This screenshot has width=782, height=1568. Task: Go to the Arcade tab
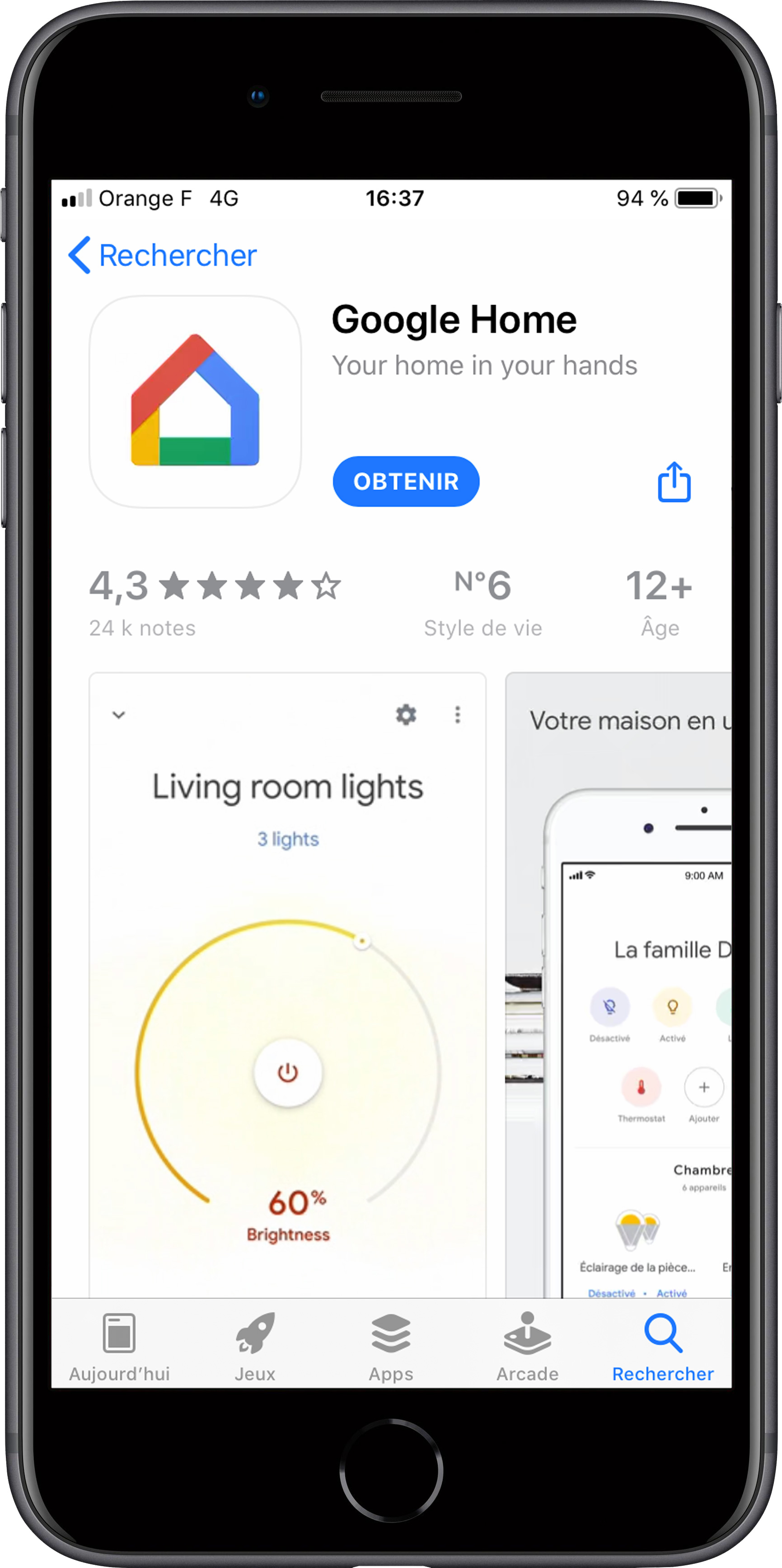click(x=527, y=1347)
